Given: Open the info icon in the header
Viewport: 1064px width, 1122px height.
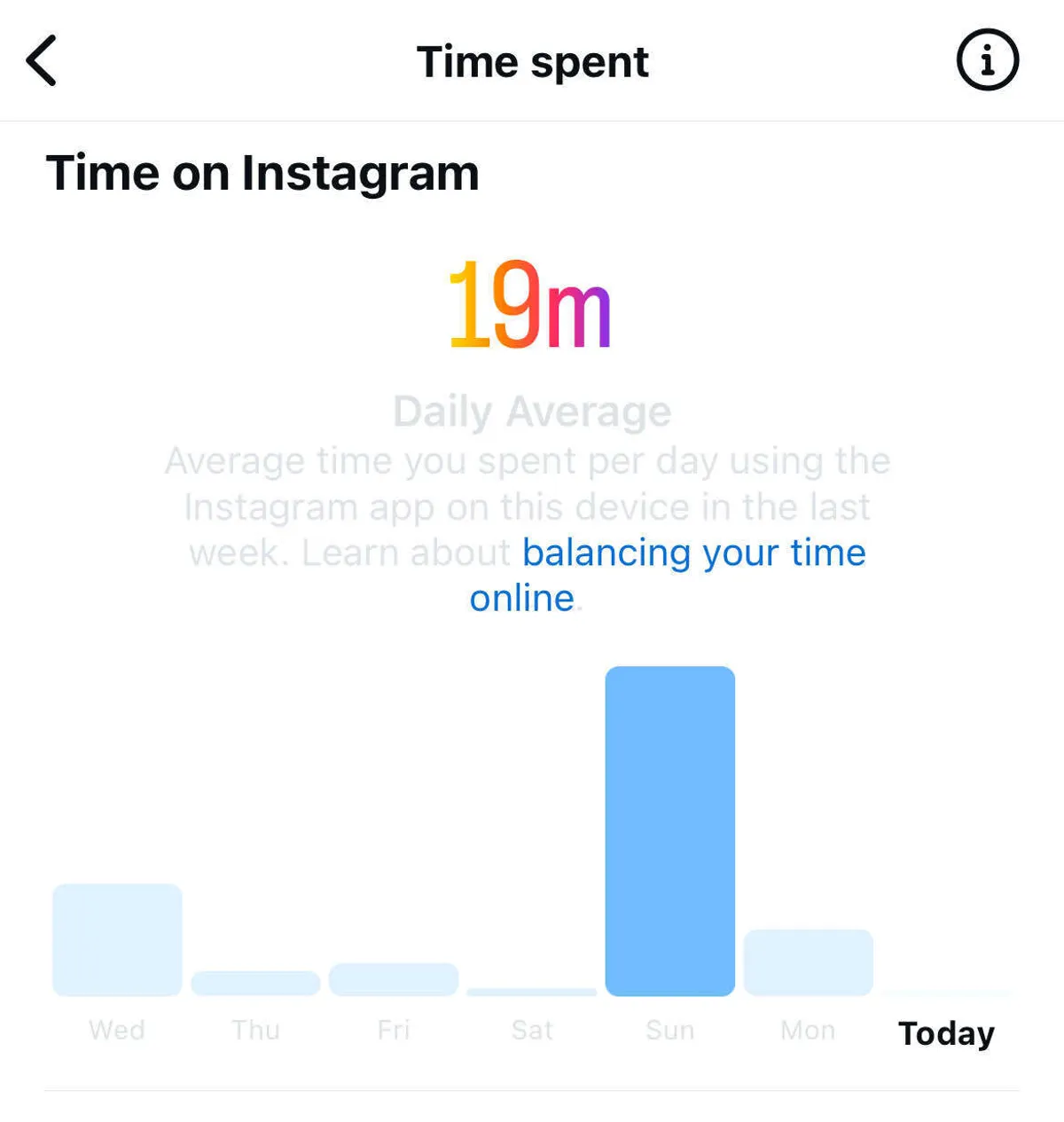Looking at the screenshot, I should click(x=987, y=61).
